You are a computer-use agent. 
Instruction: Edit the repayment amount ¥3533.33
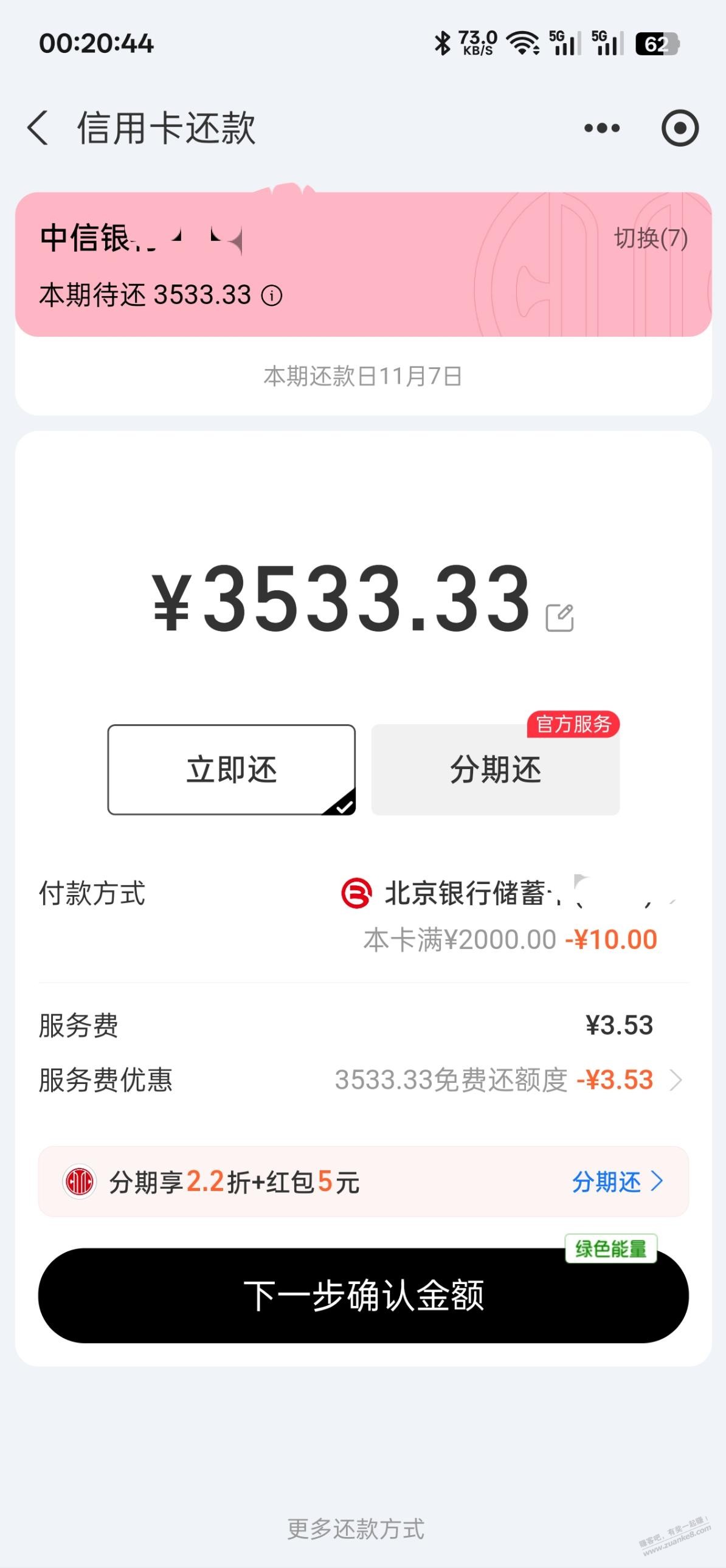pos(559,618)
